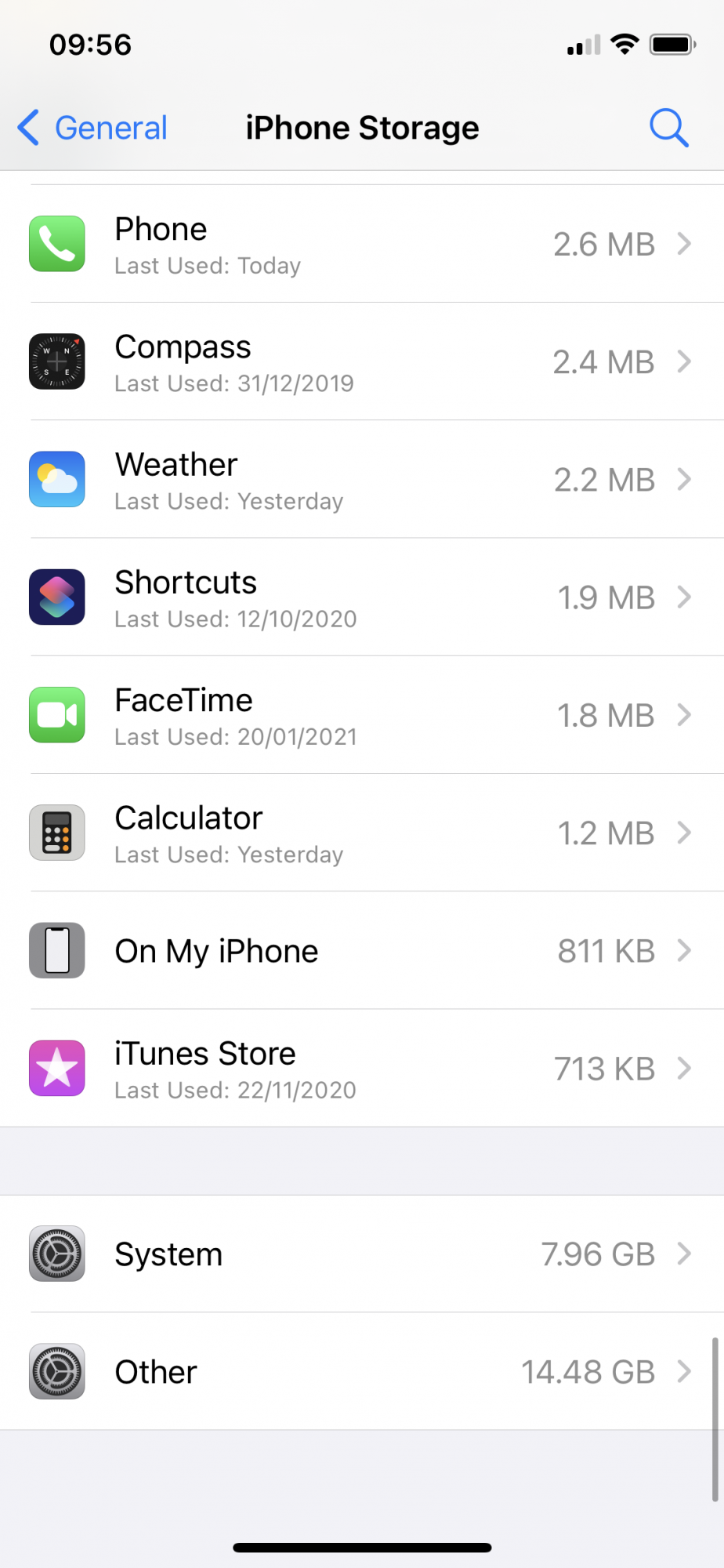
Task: Tap the FaceTime row
Action: click(362, 714)
